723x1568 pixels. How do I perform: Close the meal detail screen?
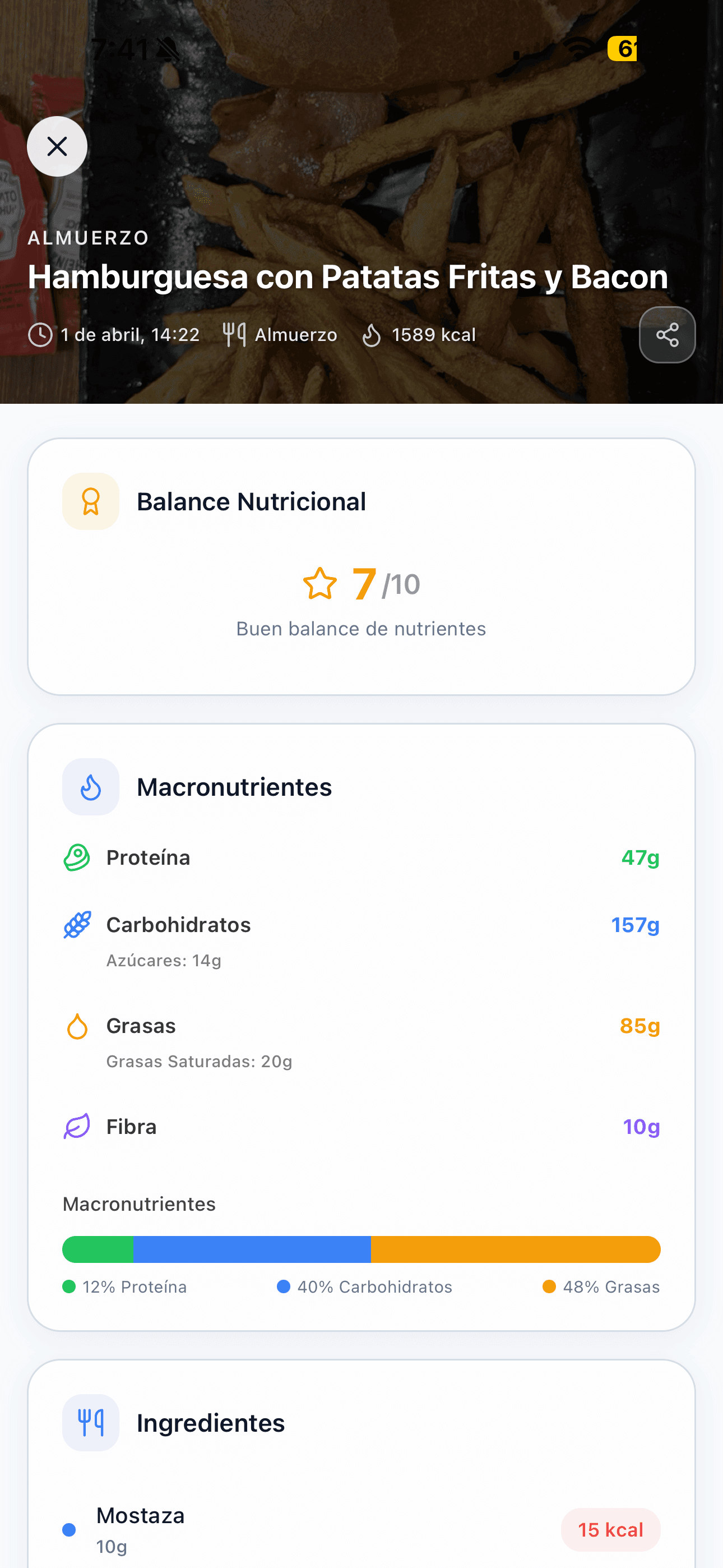click(57, 146)
